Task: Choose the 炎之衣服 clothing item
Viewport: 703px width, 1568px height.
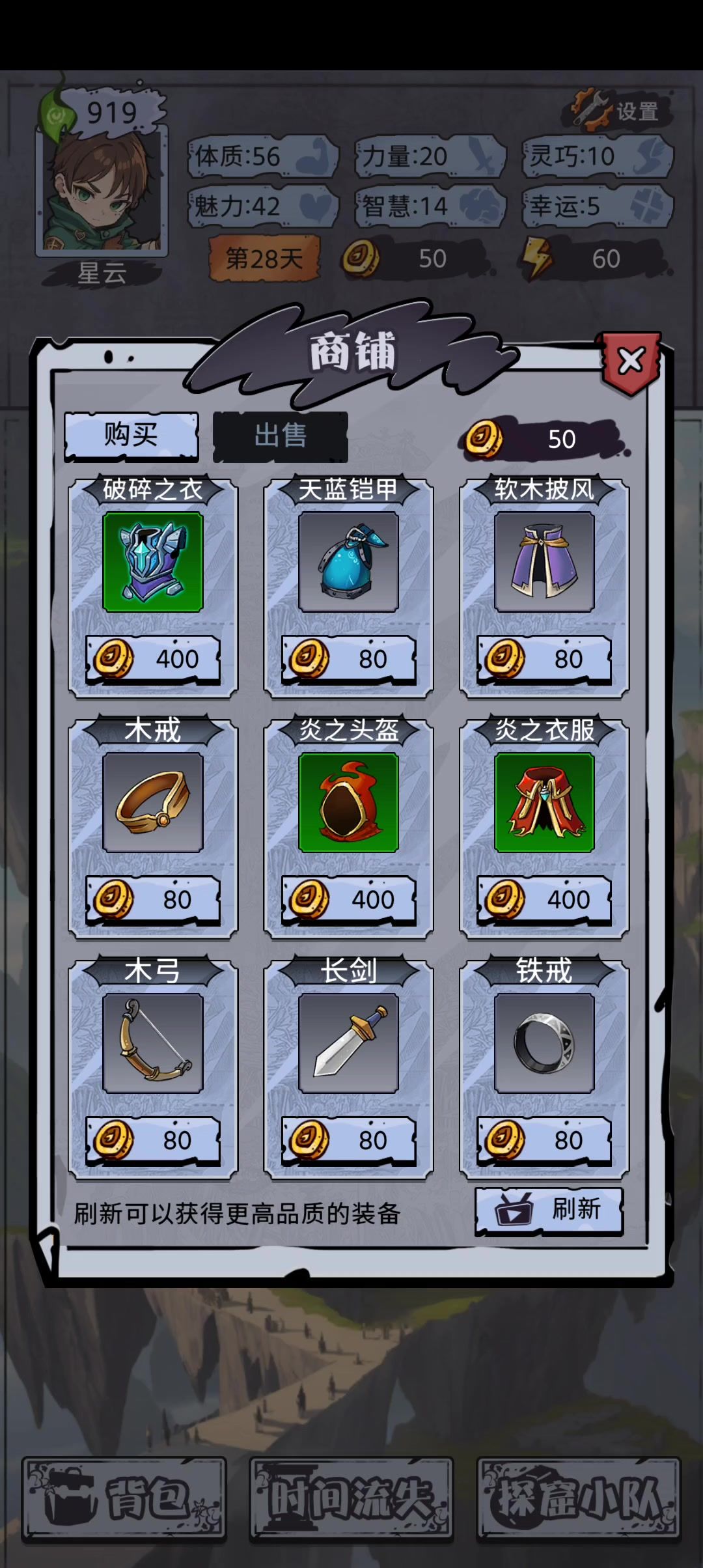Action: point(544,803)
